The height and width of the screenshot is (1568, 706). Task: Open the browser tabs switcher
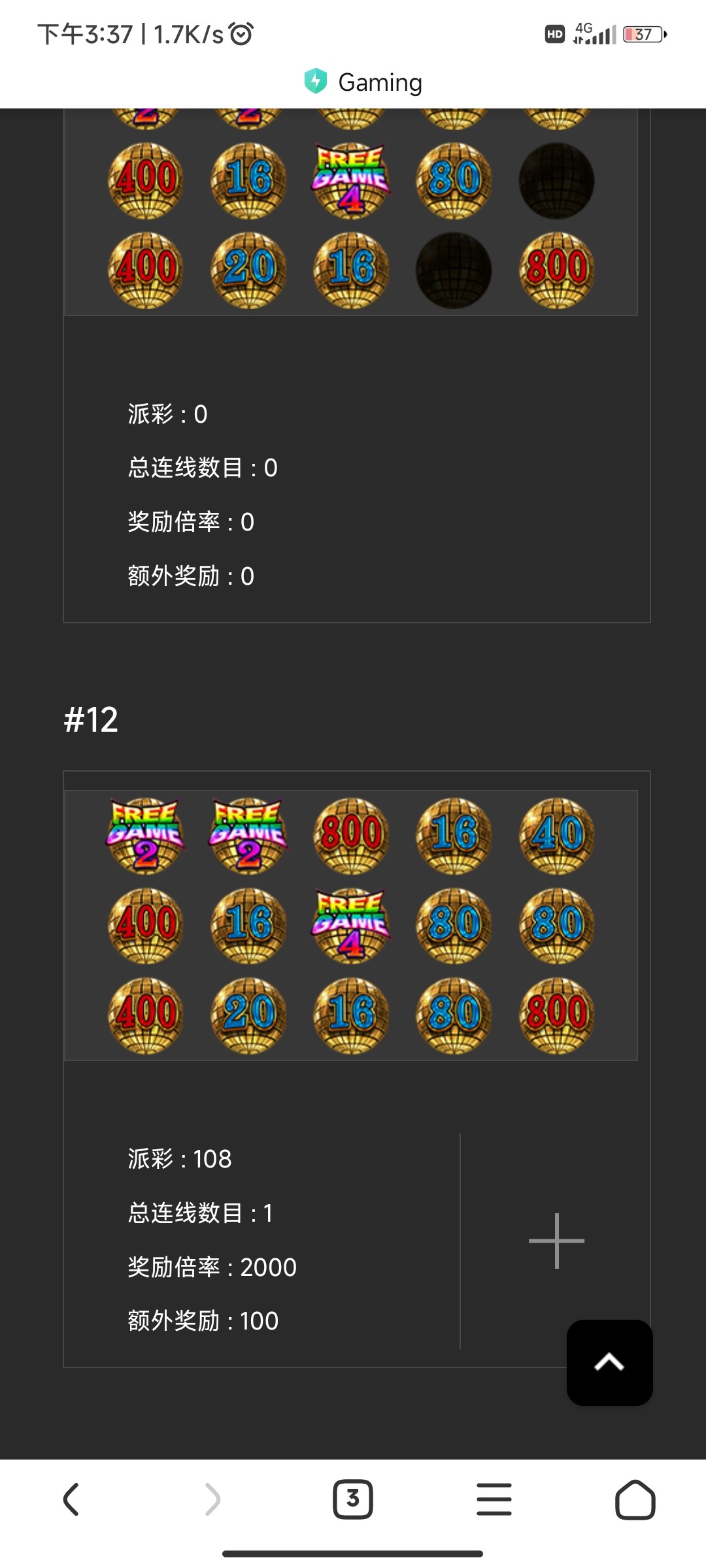point(353,1499)
